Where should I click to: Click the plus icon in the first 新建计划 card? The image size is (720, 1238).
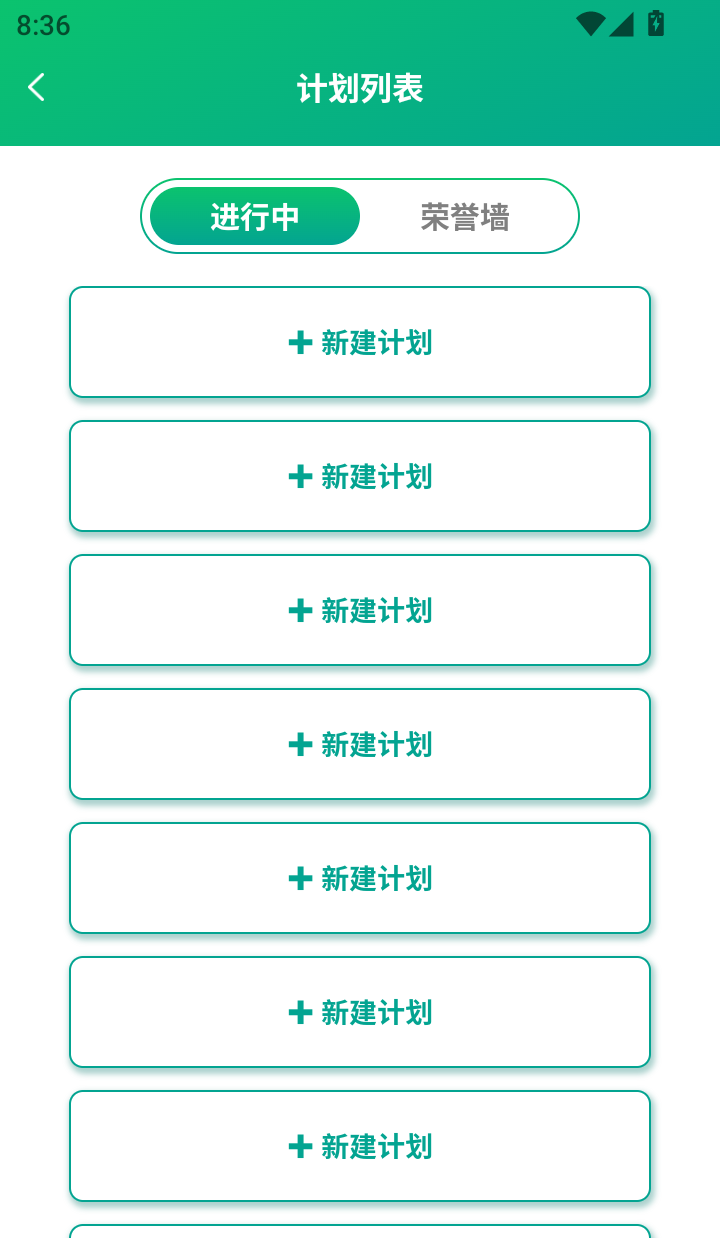tap(299, 342)
